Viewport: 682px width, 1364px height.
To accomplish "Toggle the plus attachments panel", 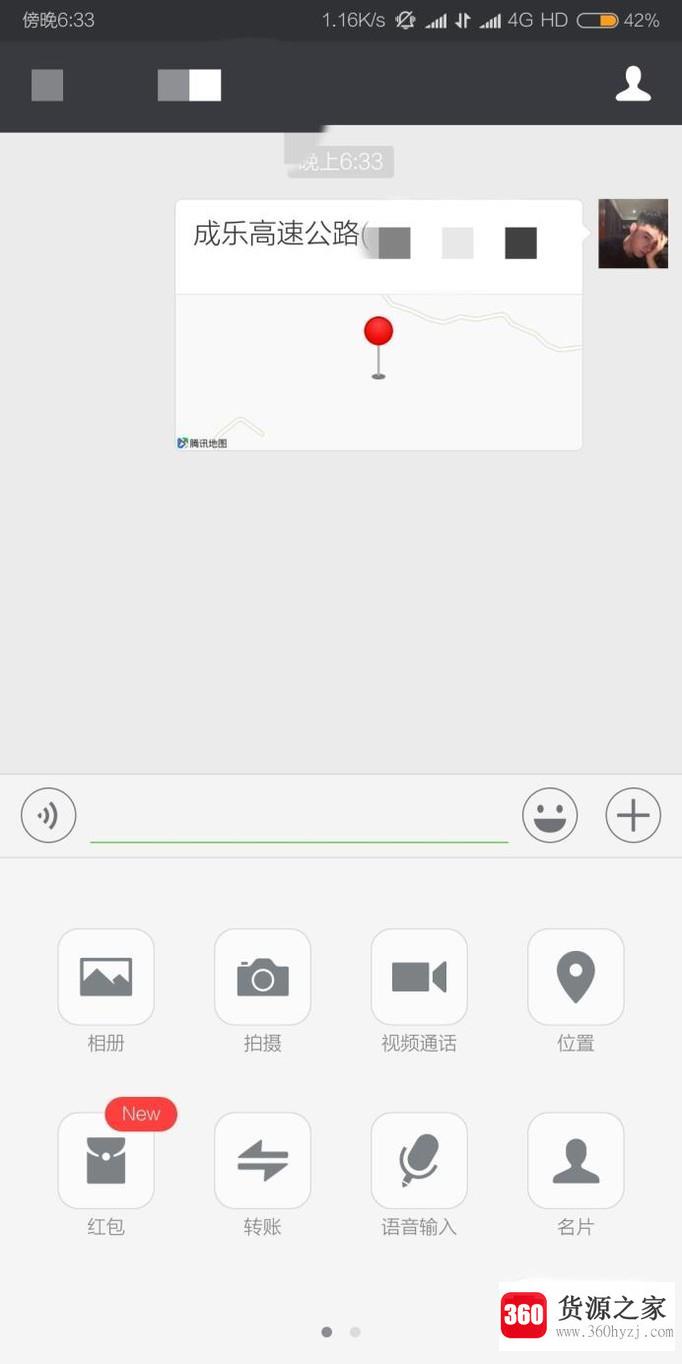I will (x=633, y=816).
